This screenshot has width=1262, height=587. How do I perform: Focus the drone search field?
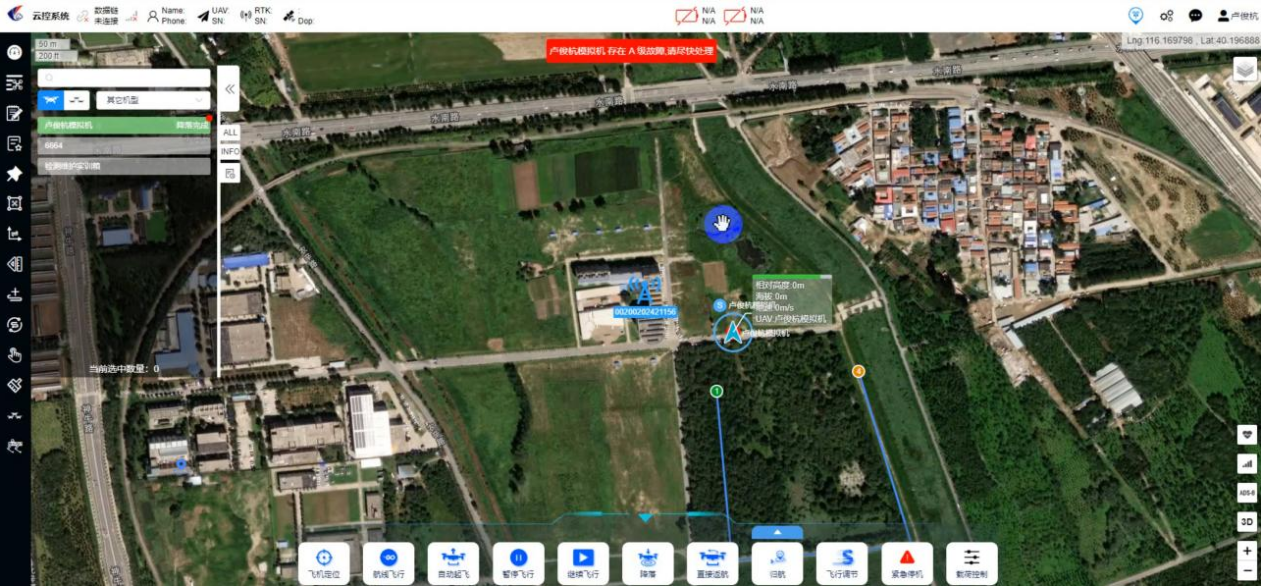(125, 77)
